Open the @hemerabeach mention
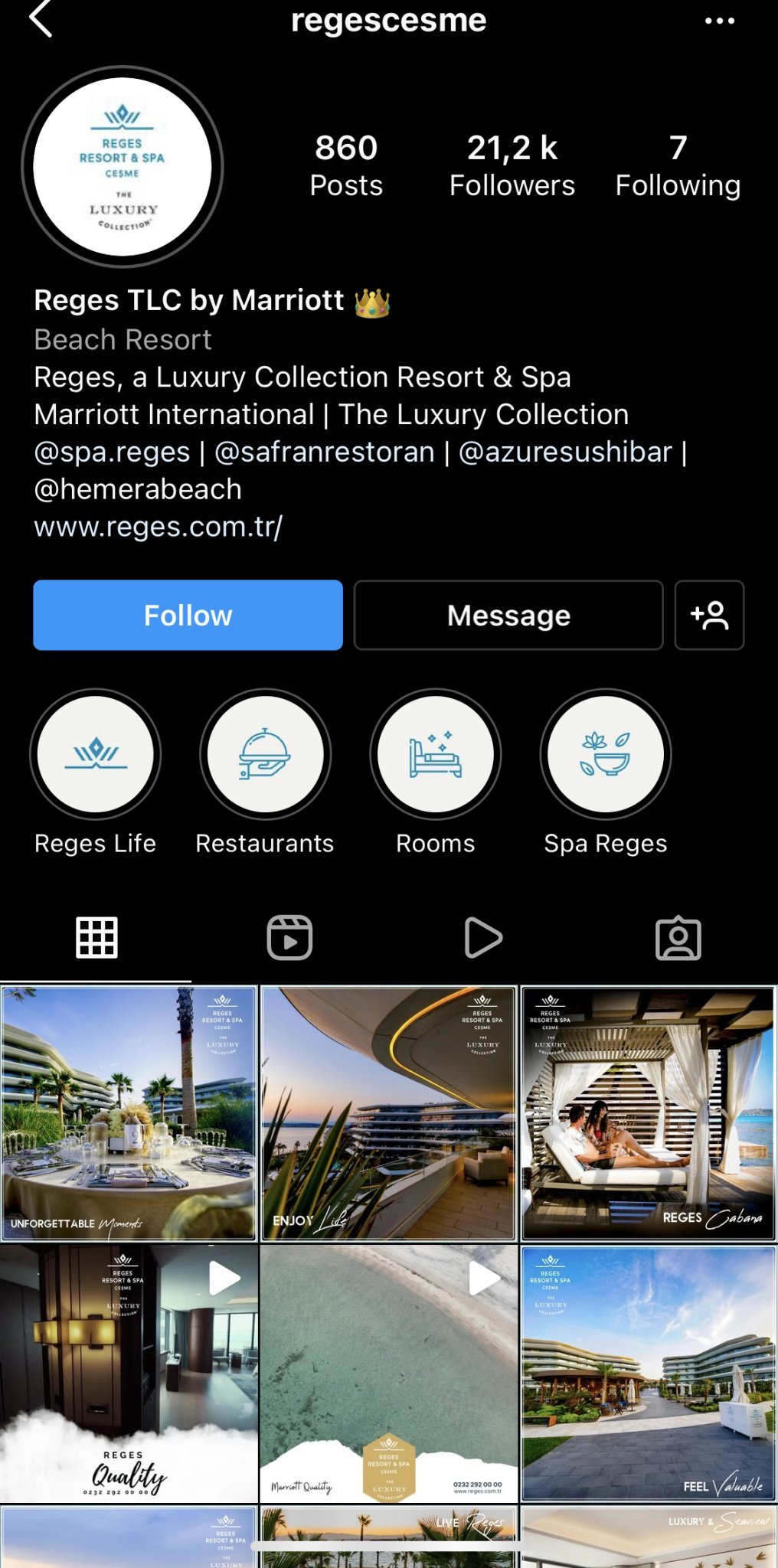This screenshot has height=1568, width=778. coord(138,489)
